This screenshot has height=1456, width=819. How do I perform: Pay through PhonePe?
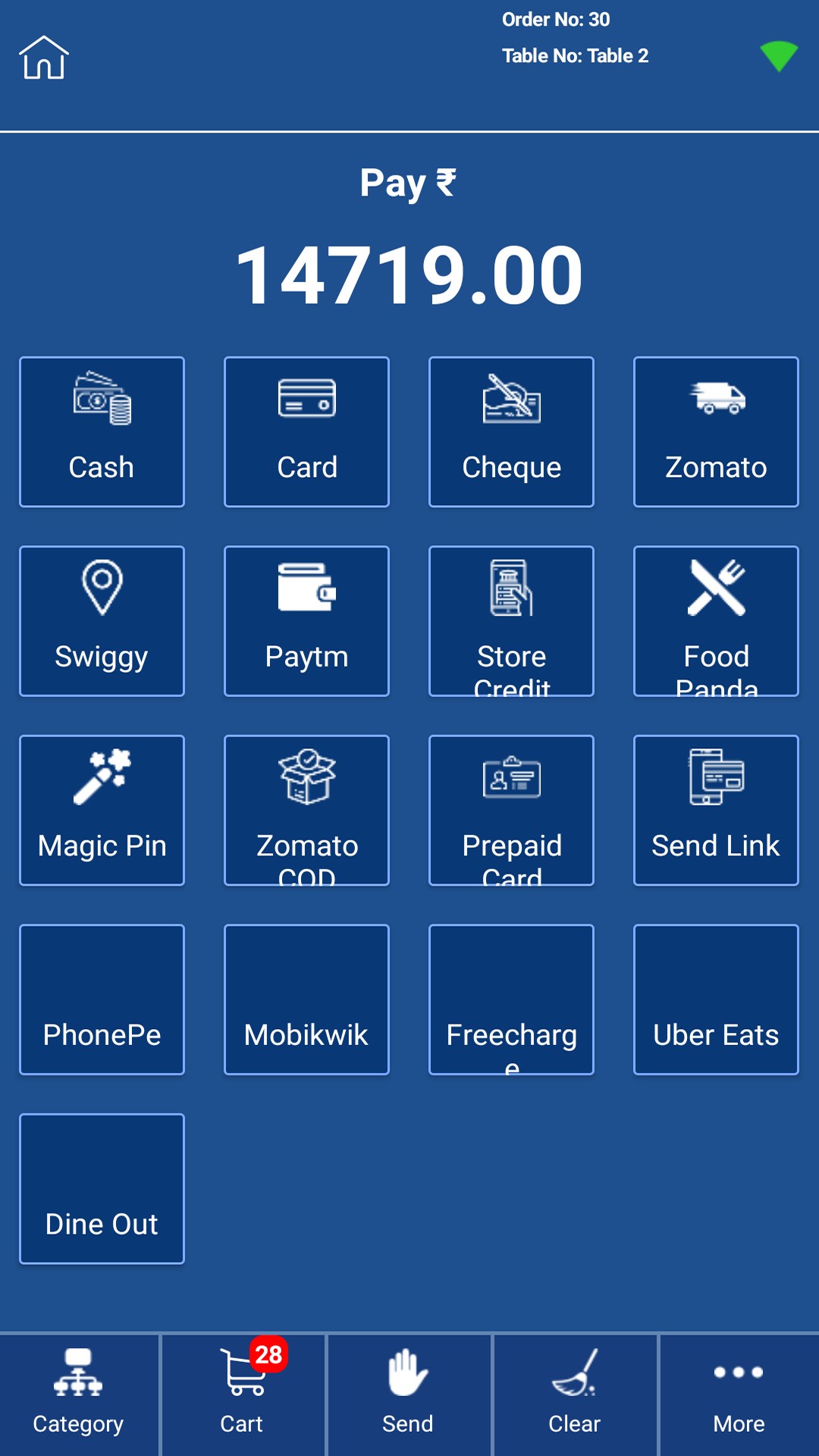(102, 999)
